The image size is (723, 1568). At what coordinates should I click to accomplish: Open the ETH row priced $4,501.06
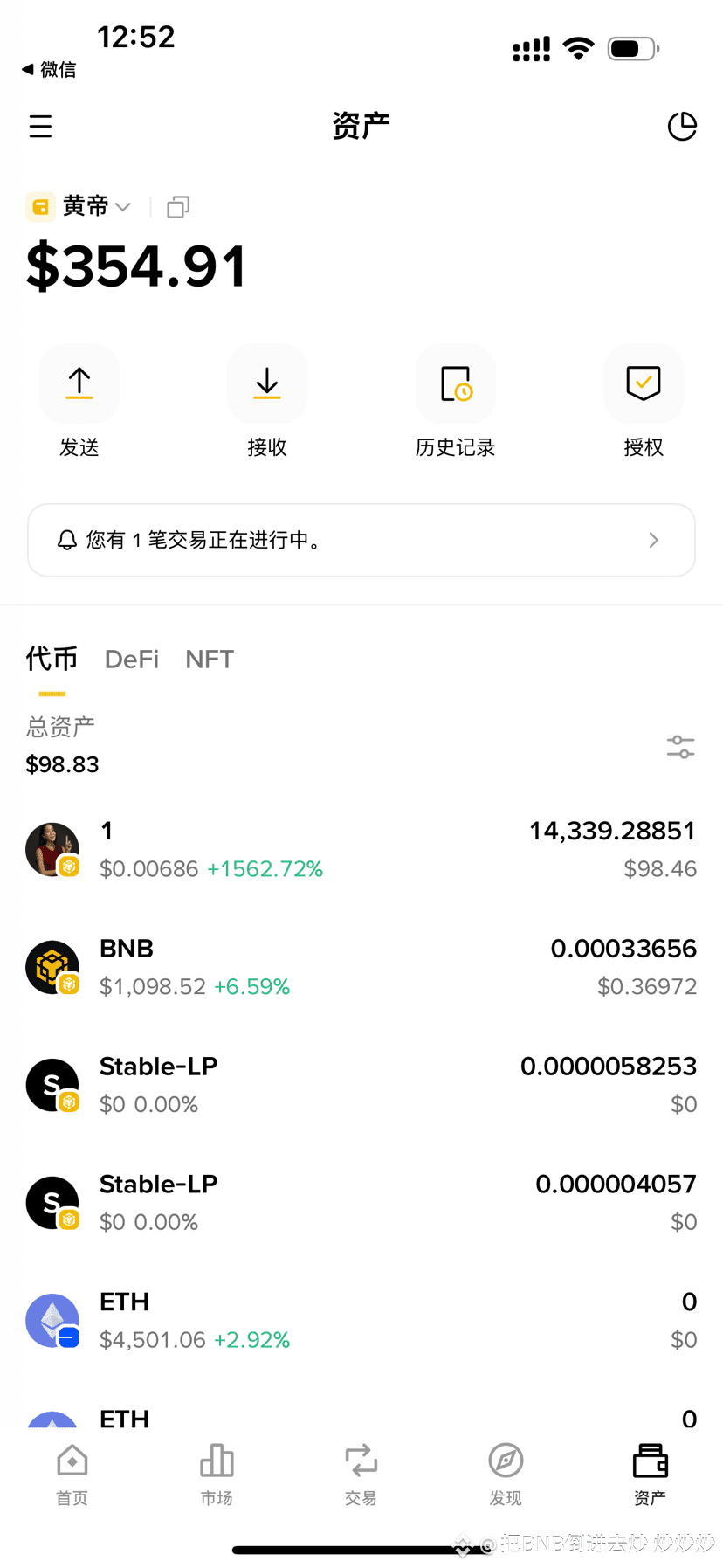coord(361,1320)
